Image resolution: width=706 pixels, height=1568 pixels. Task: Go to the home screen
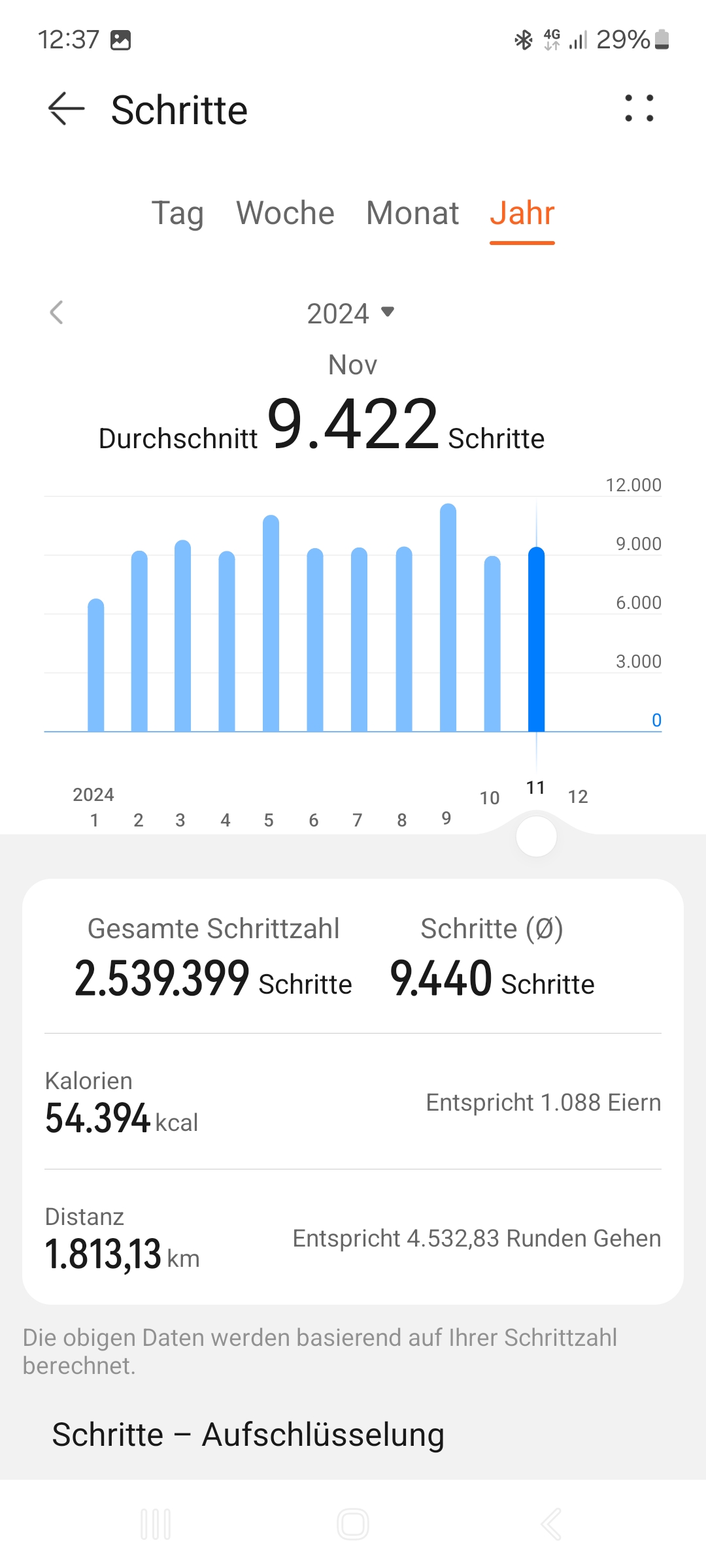(353, 1524)
